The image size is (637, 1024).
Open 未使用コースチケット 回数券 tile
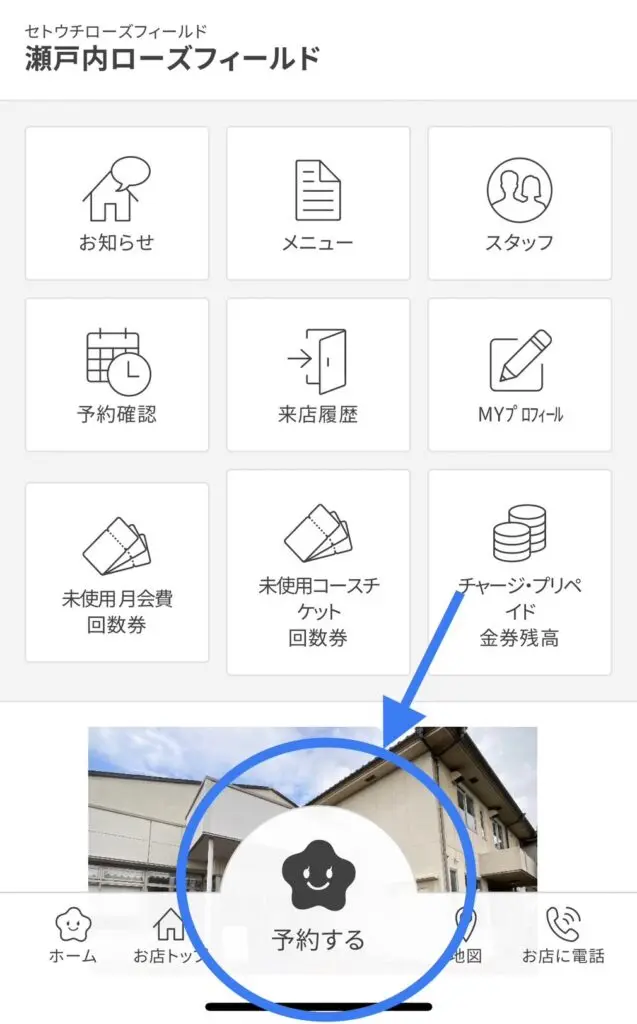318,573
